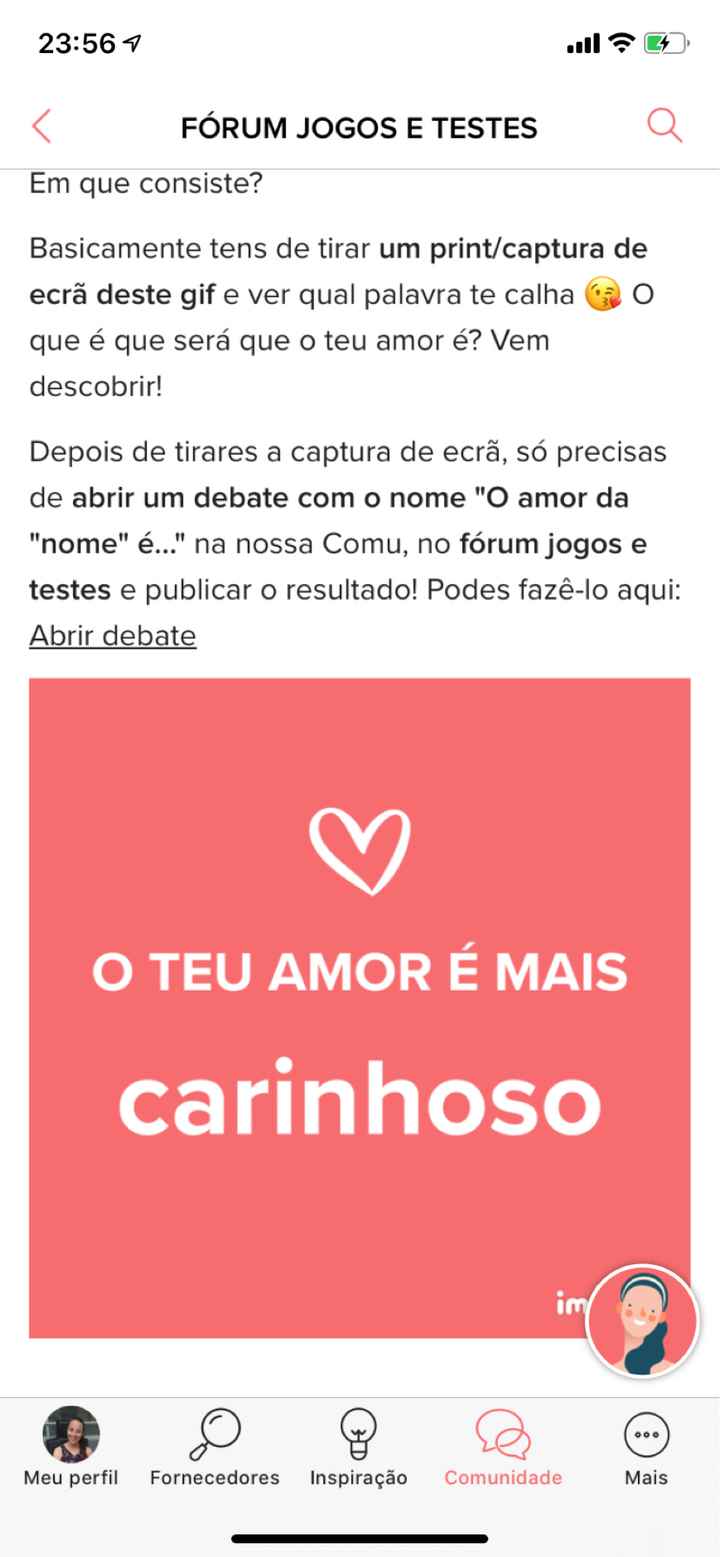Tap the pink carinhoso result image
The image size is (720, 1557).
tap(360, 1020)
